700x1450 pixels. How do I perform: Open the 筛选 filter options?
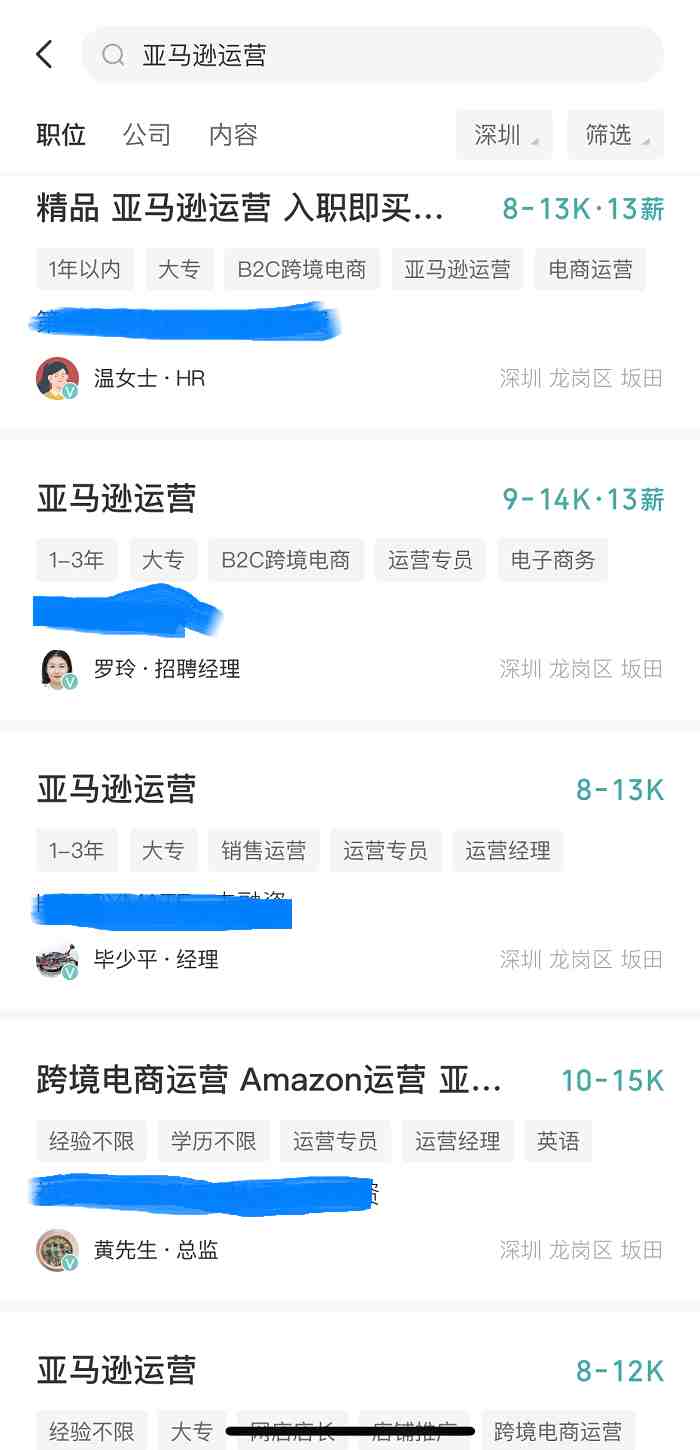coord(615,135)
